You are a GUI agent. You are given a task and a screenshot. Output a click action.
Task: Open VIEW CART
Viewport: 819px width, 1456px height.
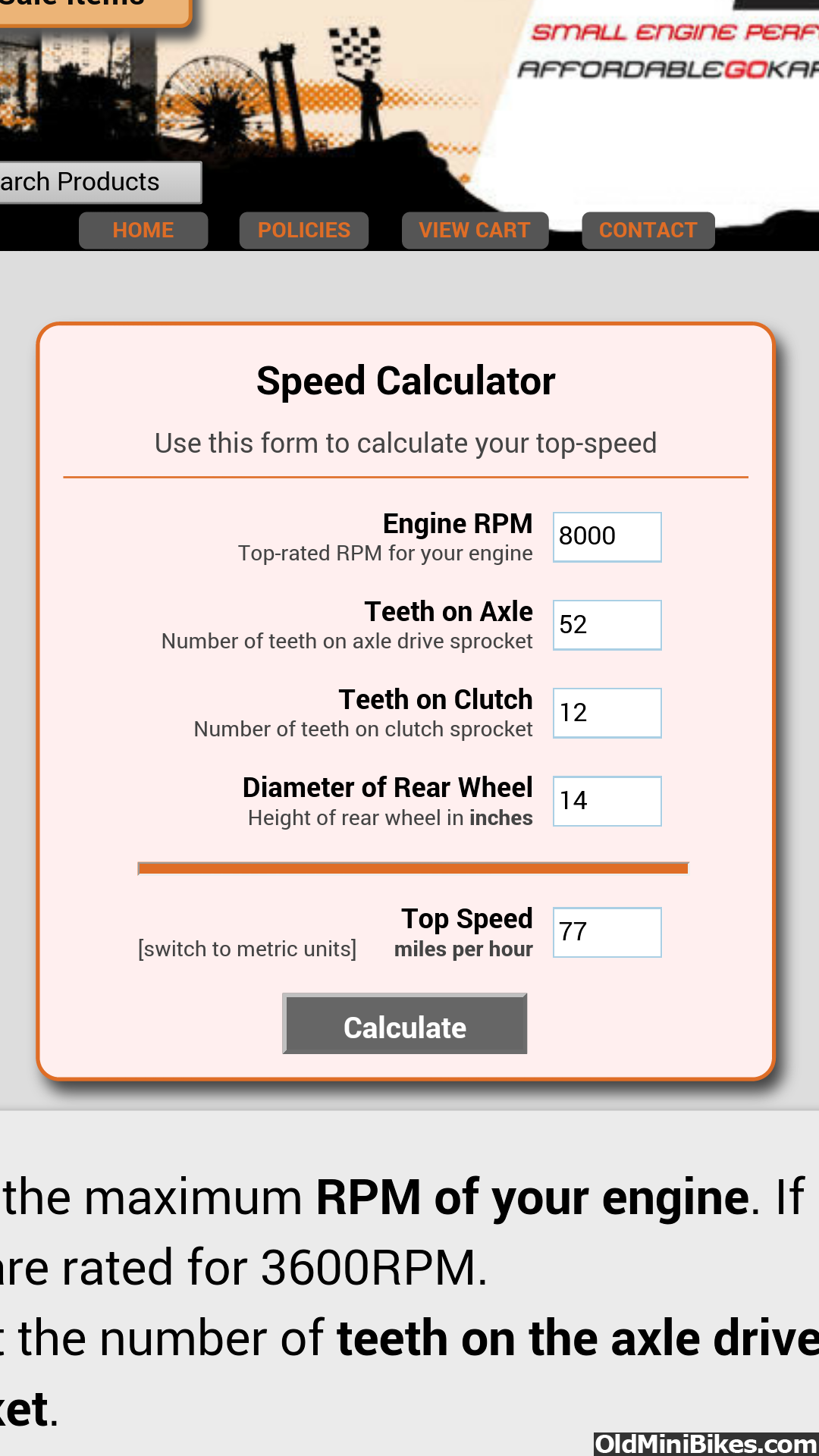click(x=475, y=230)
